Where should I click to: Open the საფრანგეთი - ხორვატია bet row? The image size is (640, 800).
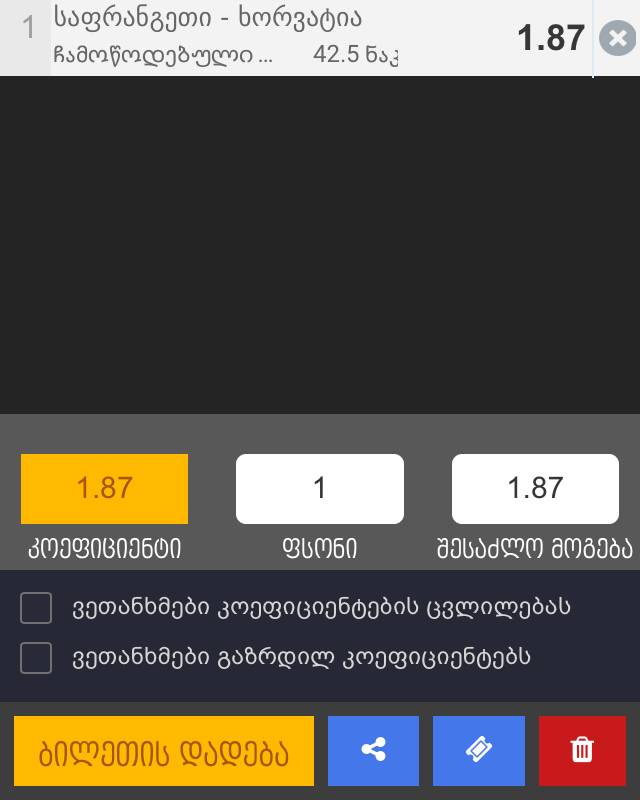click(280, 38)
